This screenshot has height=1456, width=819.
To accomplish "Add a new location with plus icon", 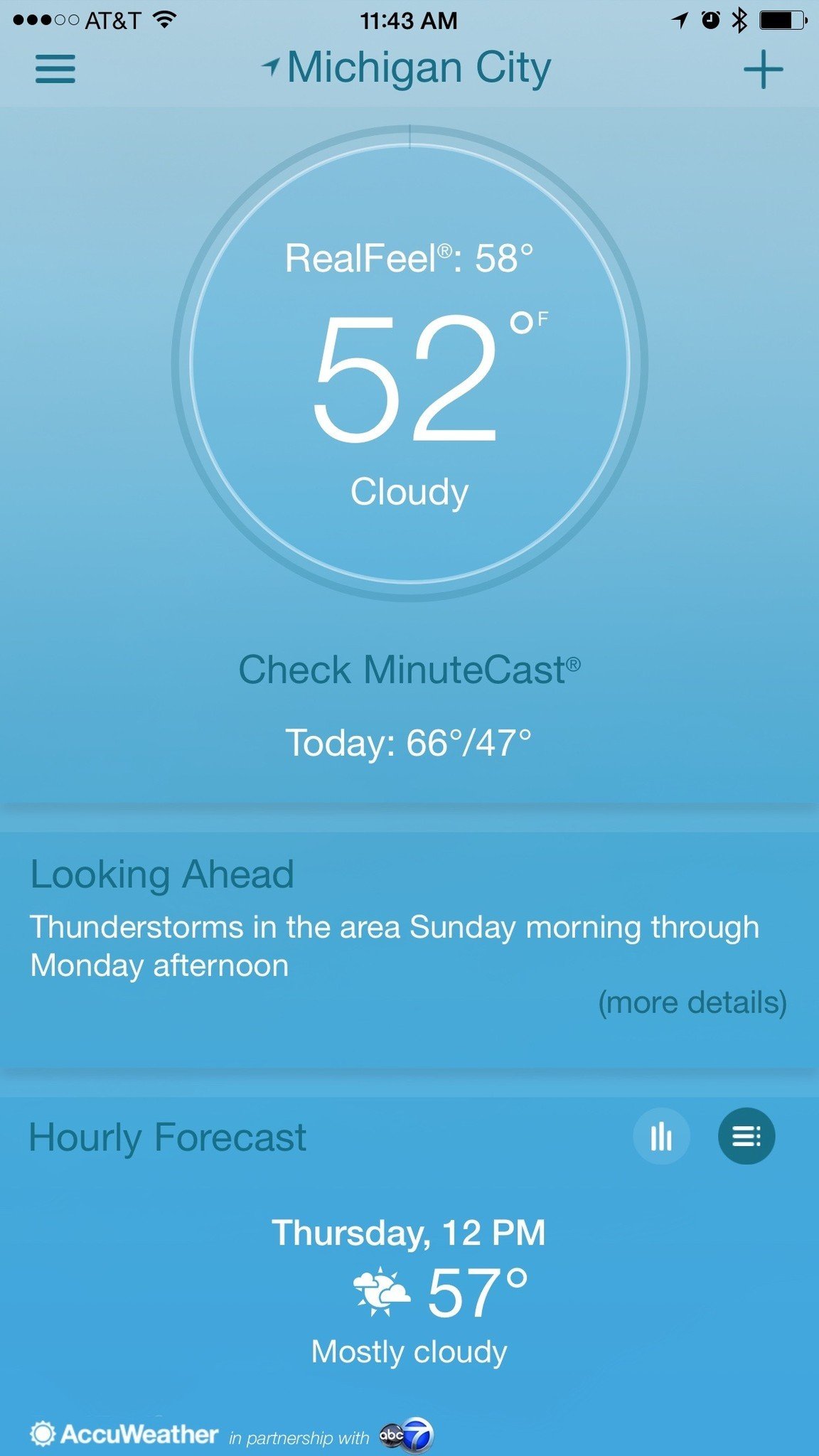I will click(763, 69).
